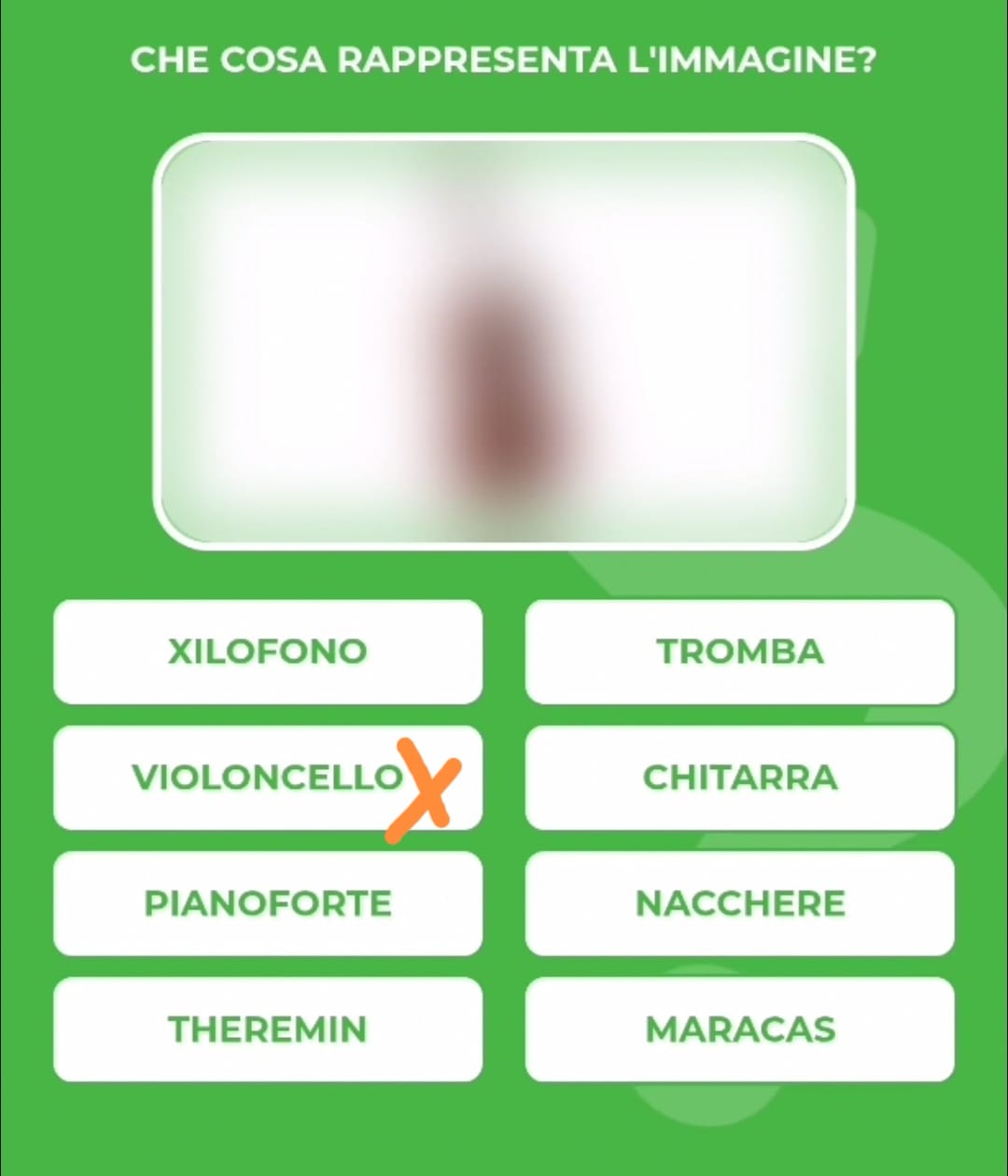The width and height of the screenshot is (1008, 1176).
Task: Choose TROMBA as the answer
Action: [739, 651]
